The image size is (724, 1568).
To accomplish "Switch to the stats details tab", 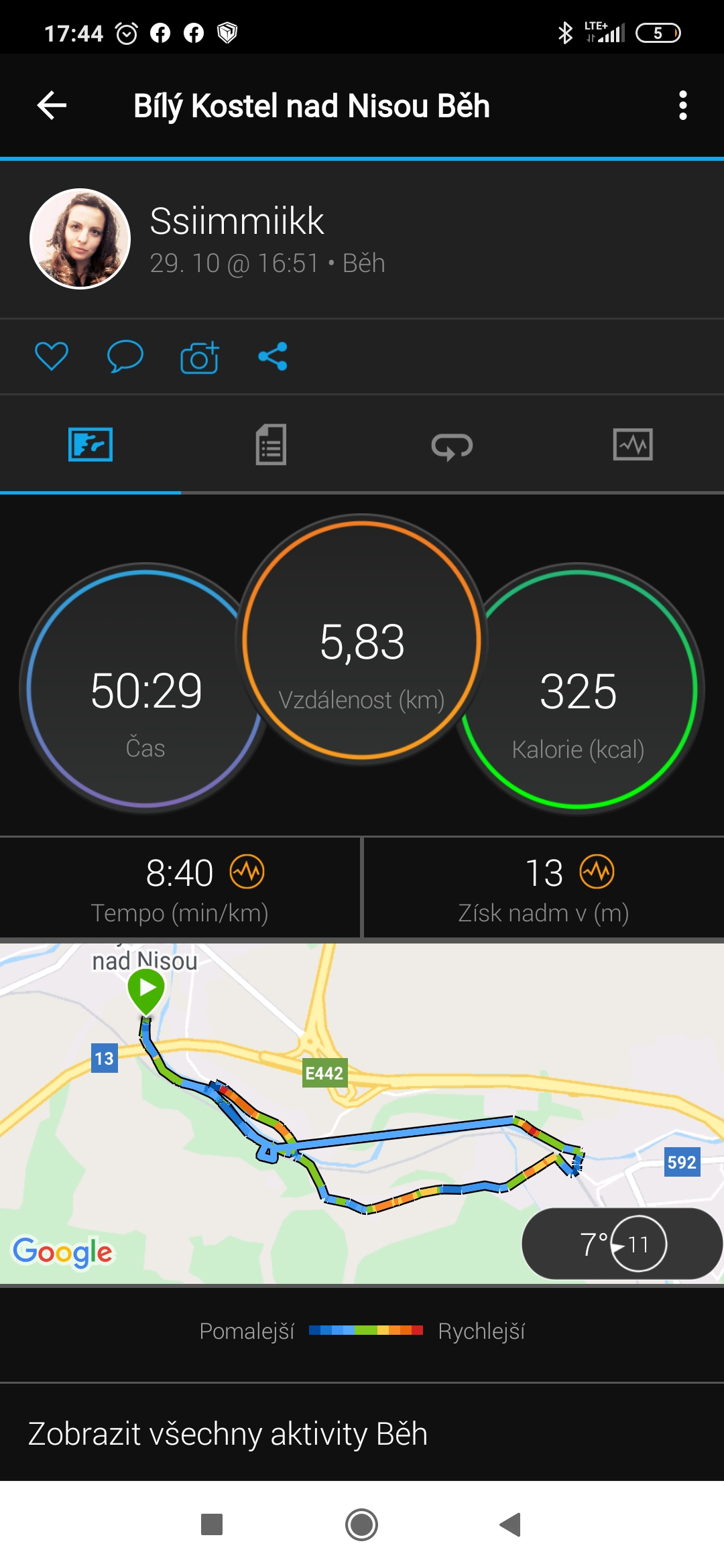I will tap(271, 445).
